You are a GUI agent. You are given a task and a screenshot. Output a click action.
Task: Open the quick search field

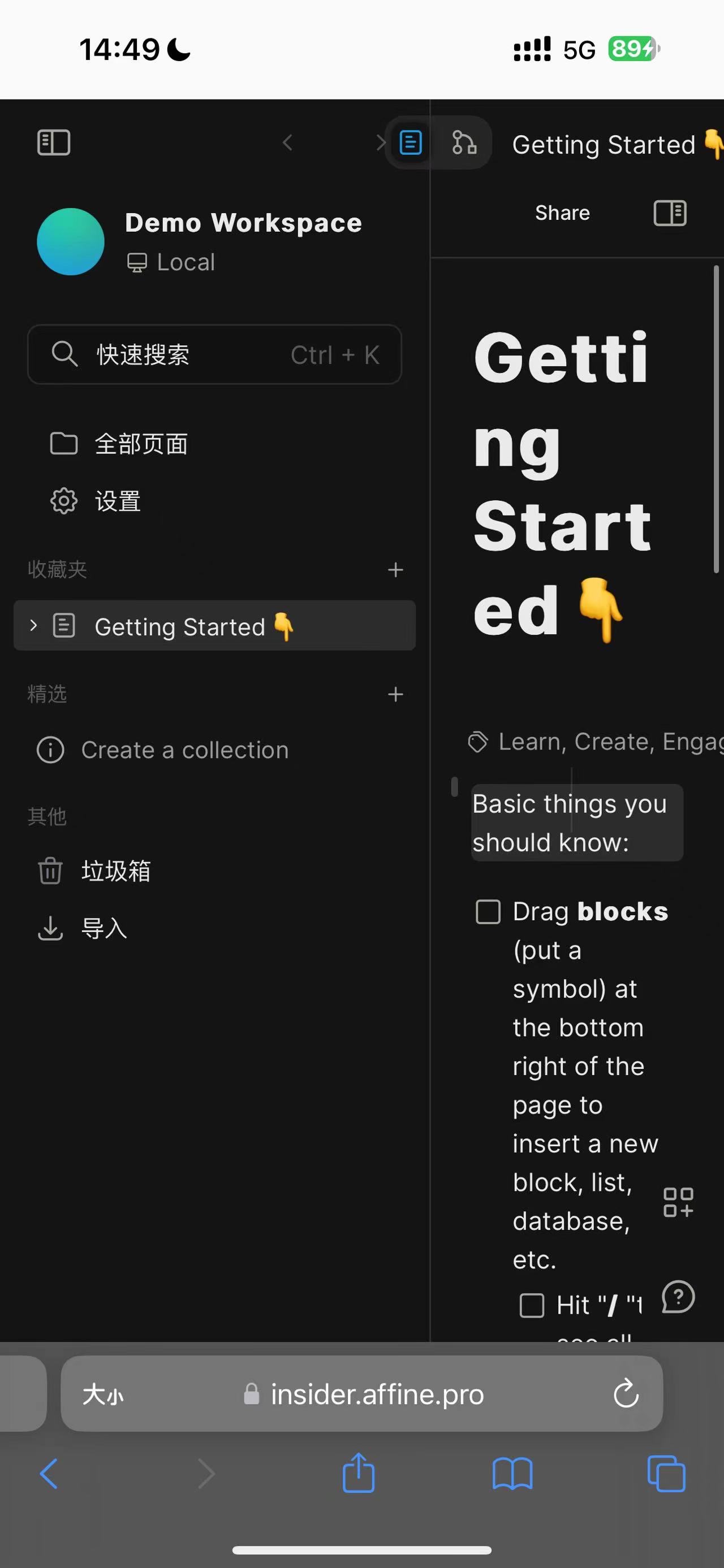point(214,354)
